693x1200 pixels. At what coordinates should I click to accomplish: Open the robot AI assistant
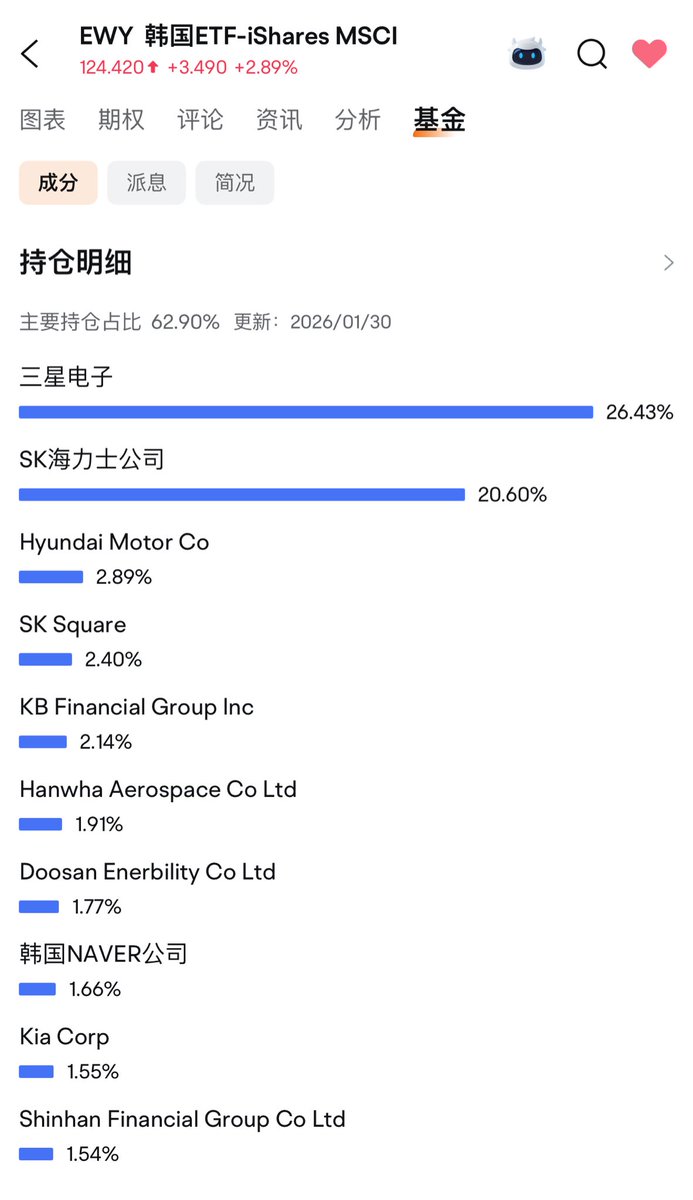pos(527,53)
